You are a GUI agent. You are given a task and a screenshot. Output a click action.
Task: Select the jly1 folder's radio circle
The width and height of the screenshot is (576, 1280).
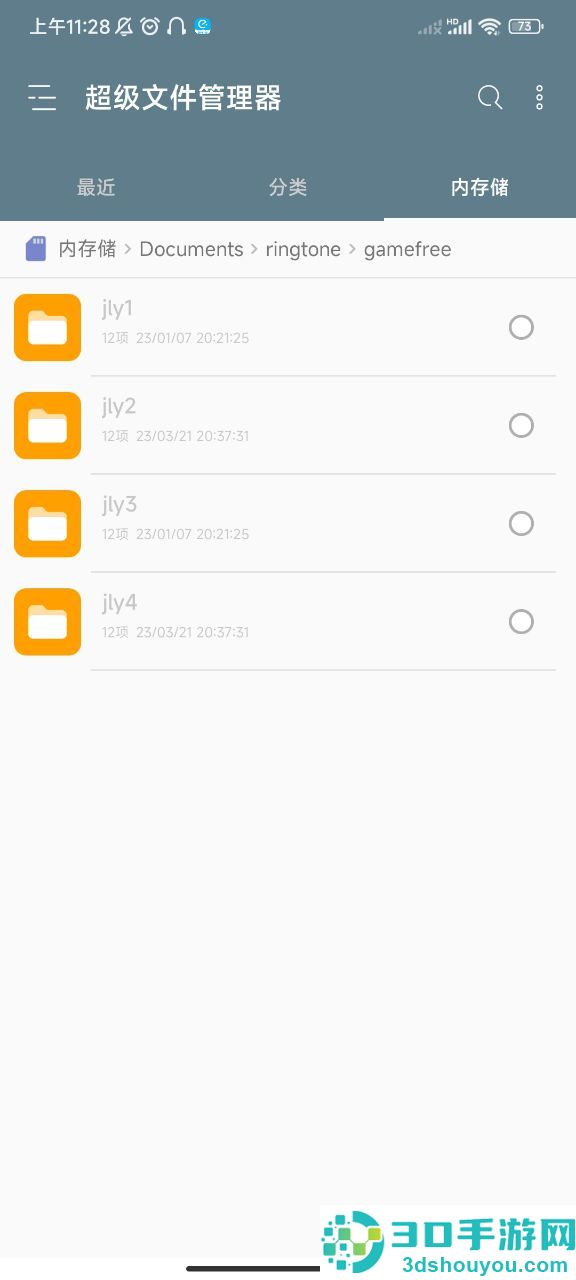(x=521, y=327)
